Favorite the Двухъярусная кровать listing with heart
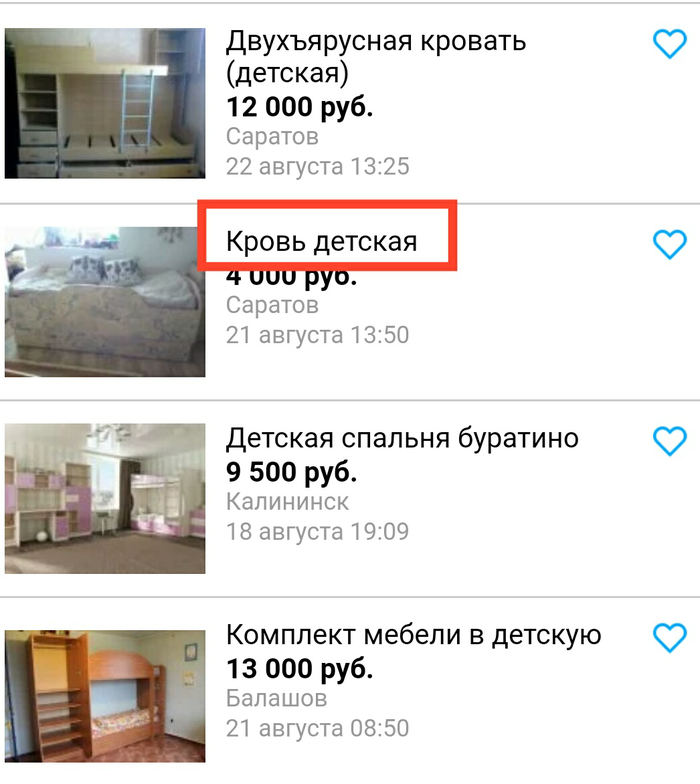The image size is (700, 784). (669, 44)
